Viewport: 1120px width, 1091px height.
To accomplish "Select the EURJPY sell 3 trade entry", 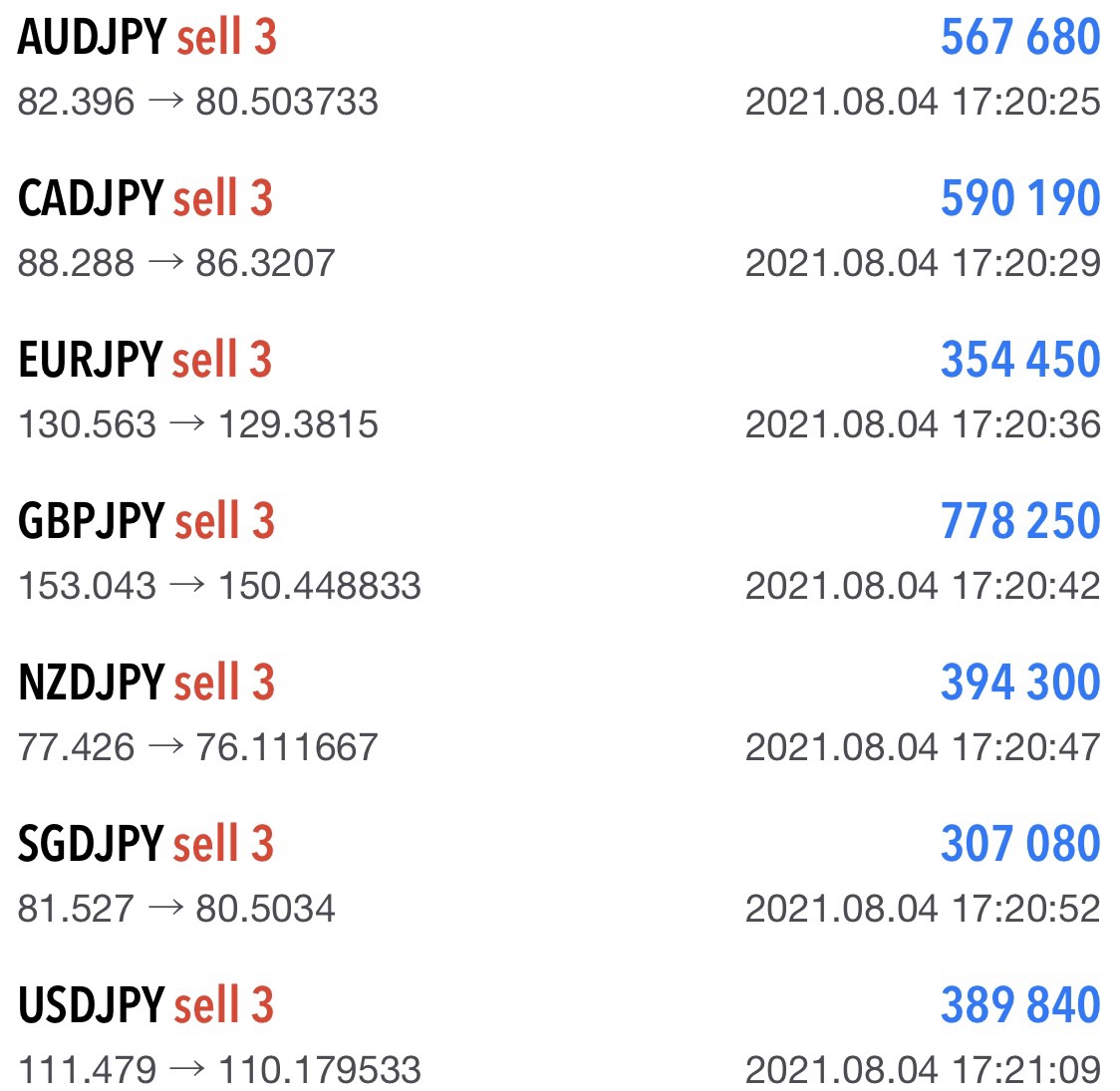I will click(560, 391).
